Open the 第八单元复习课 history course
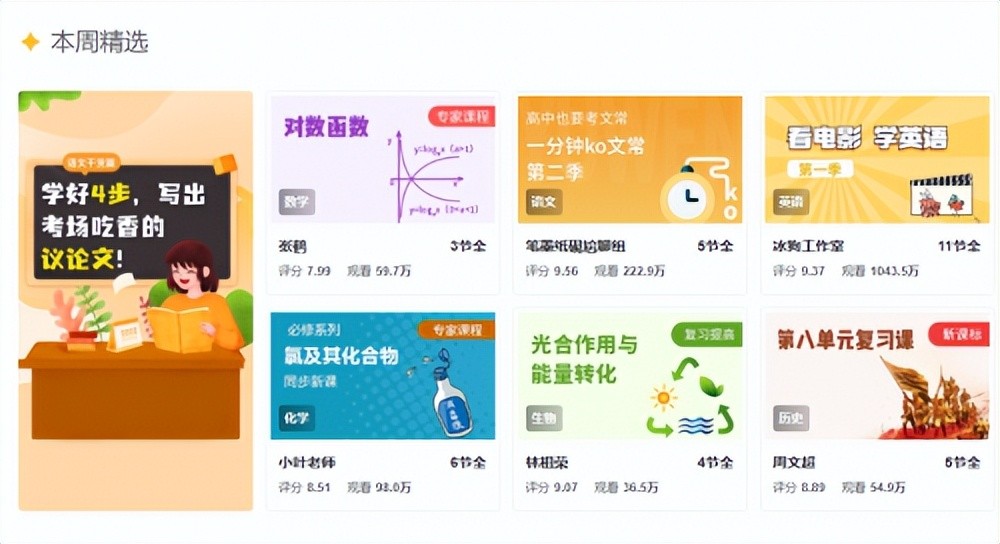 pos(877,376)
